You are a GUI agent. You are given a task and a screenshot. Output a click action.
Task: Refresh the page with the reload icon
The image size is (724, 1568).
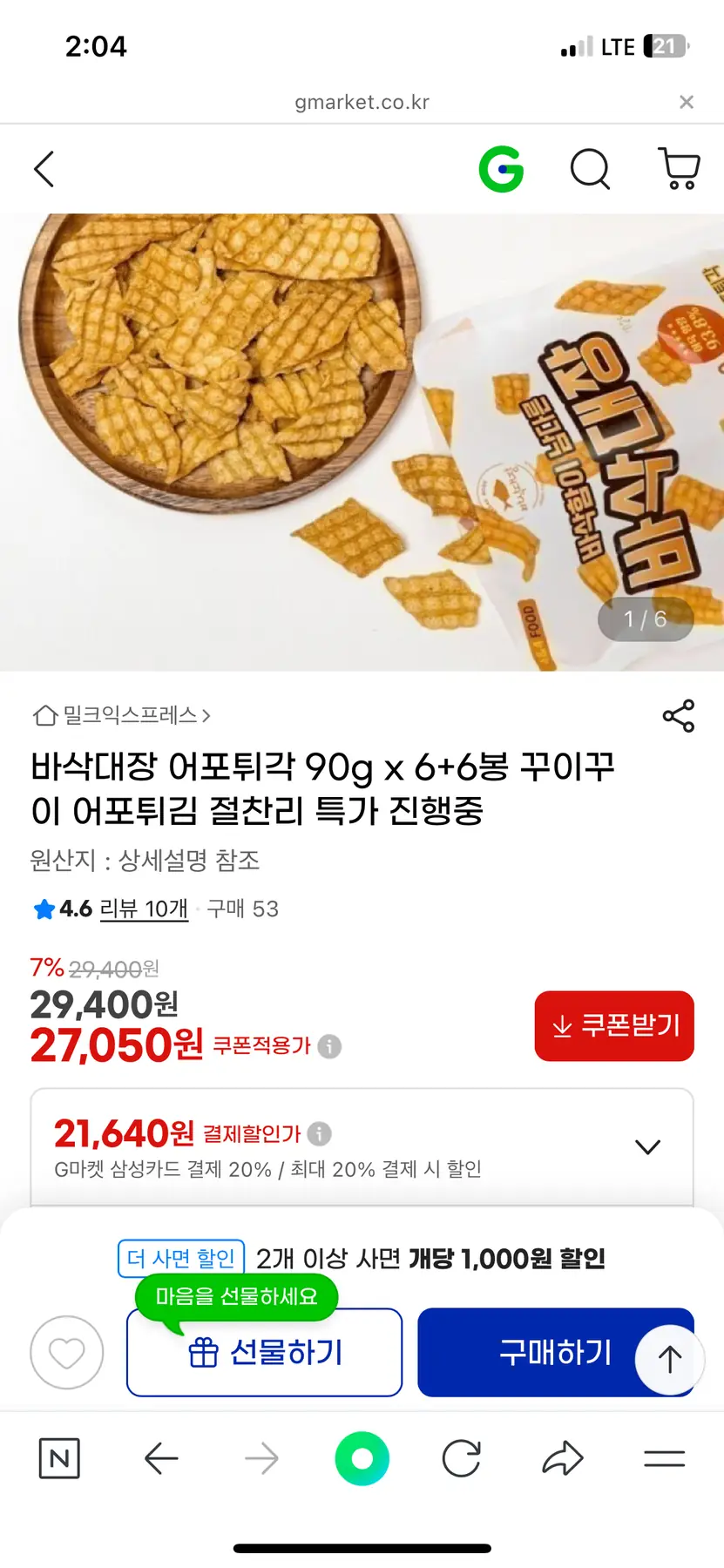click(x=462, y=1458)
